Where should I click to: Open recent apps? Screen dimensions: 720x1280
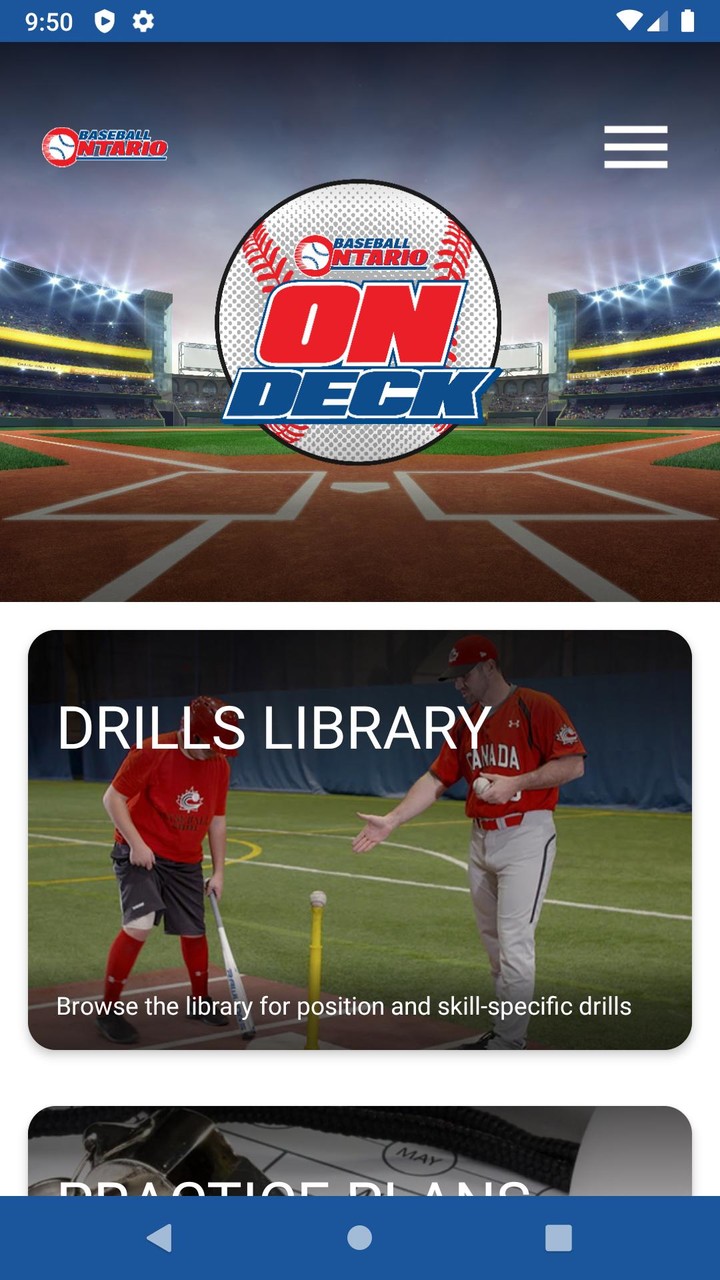558,1238
